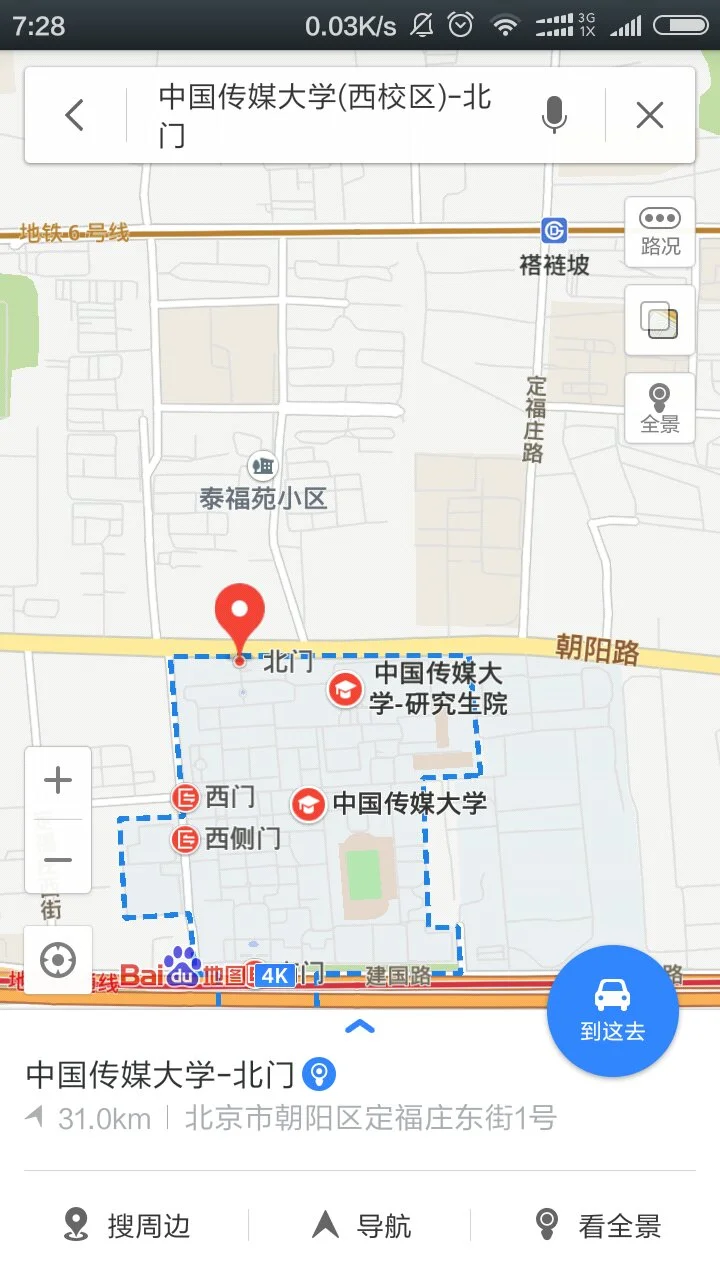Tap the 西门 gate marker on the map
The width and height of the screenshot is (720, 1280).
(184, 798)
